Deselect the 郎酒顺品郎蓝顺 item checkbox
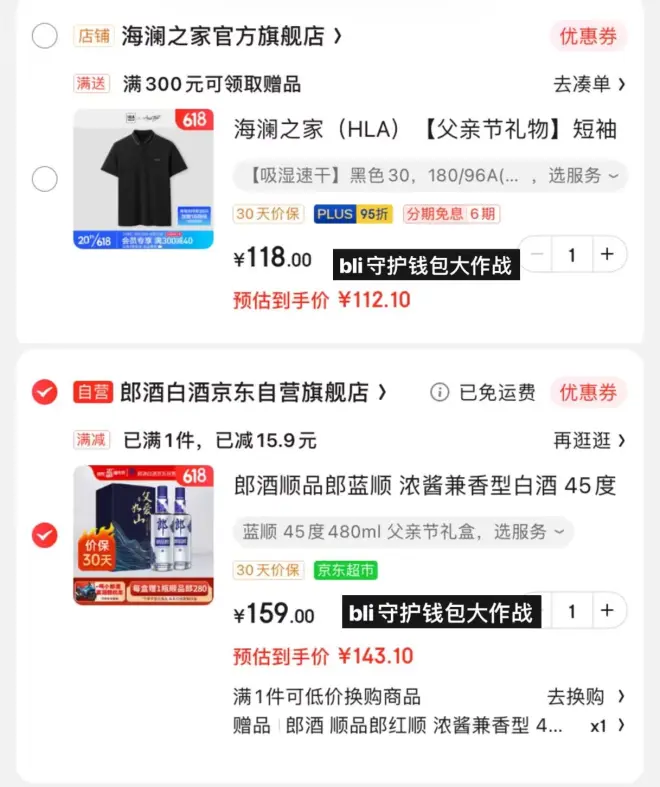Screen dimensions: 660x787 tap(45, 535)
